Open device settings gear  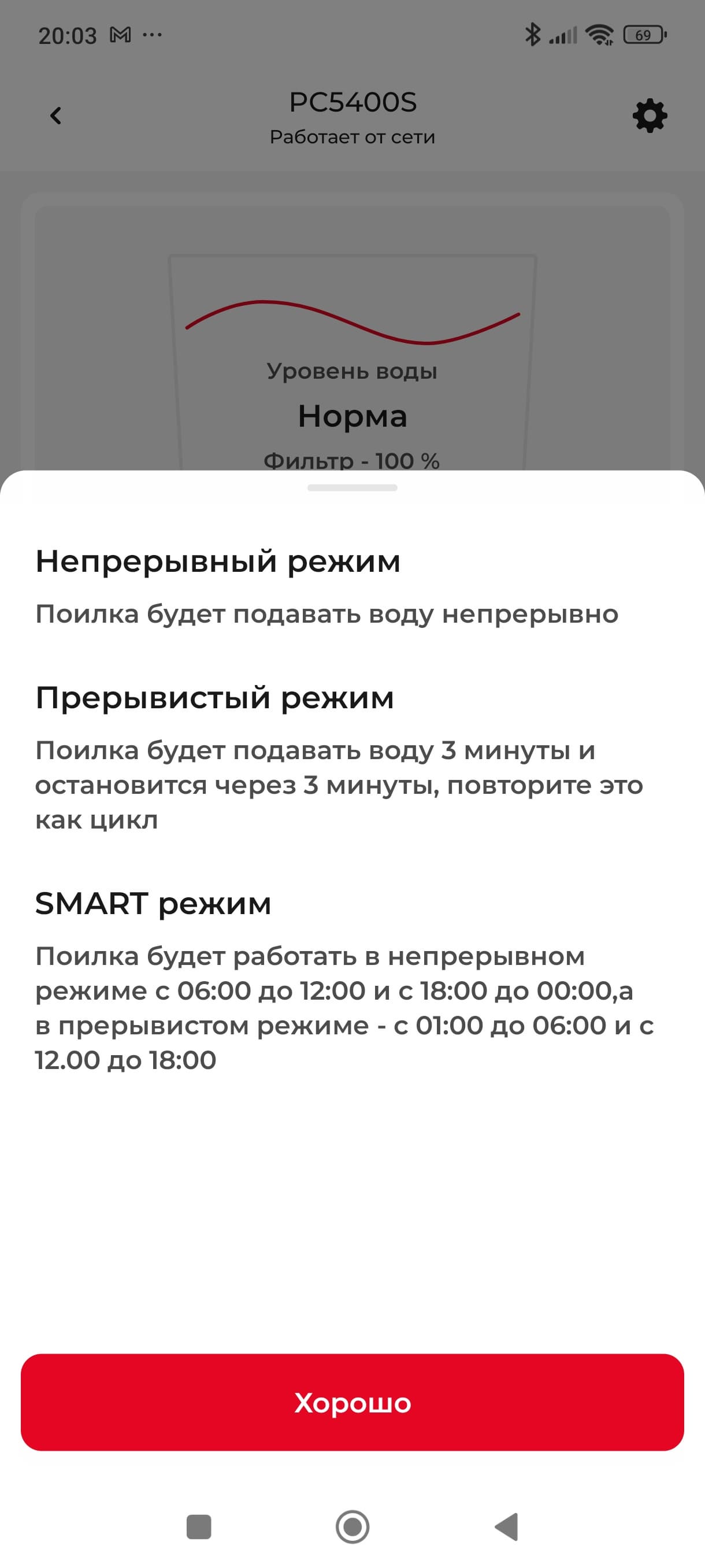pos(650,116)
